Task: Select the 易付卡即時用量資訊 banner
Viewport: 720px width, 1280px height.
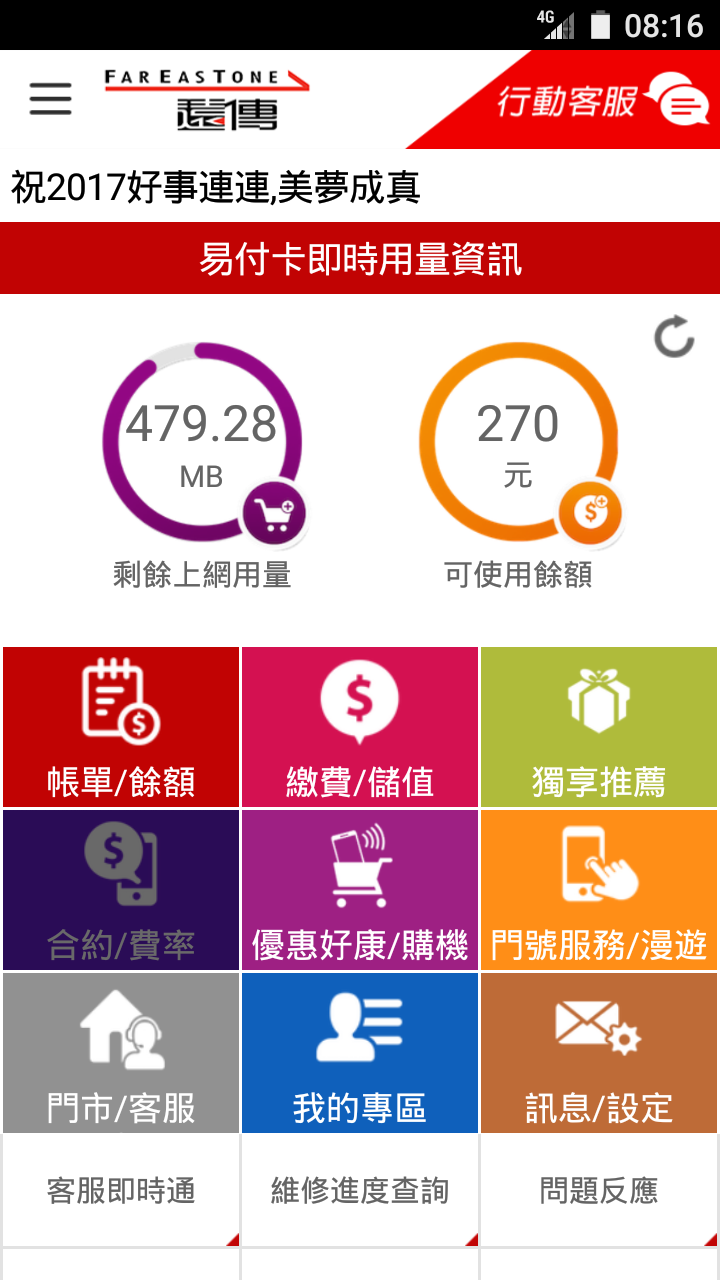Action: pyautogui.click(x=360, y=257)
